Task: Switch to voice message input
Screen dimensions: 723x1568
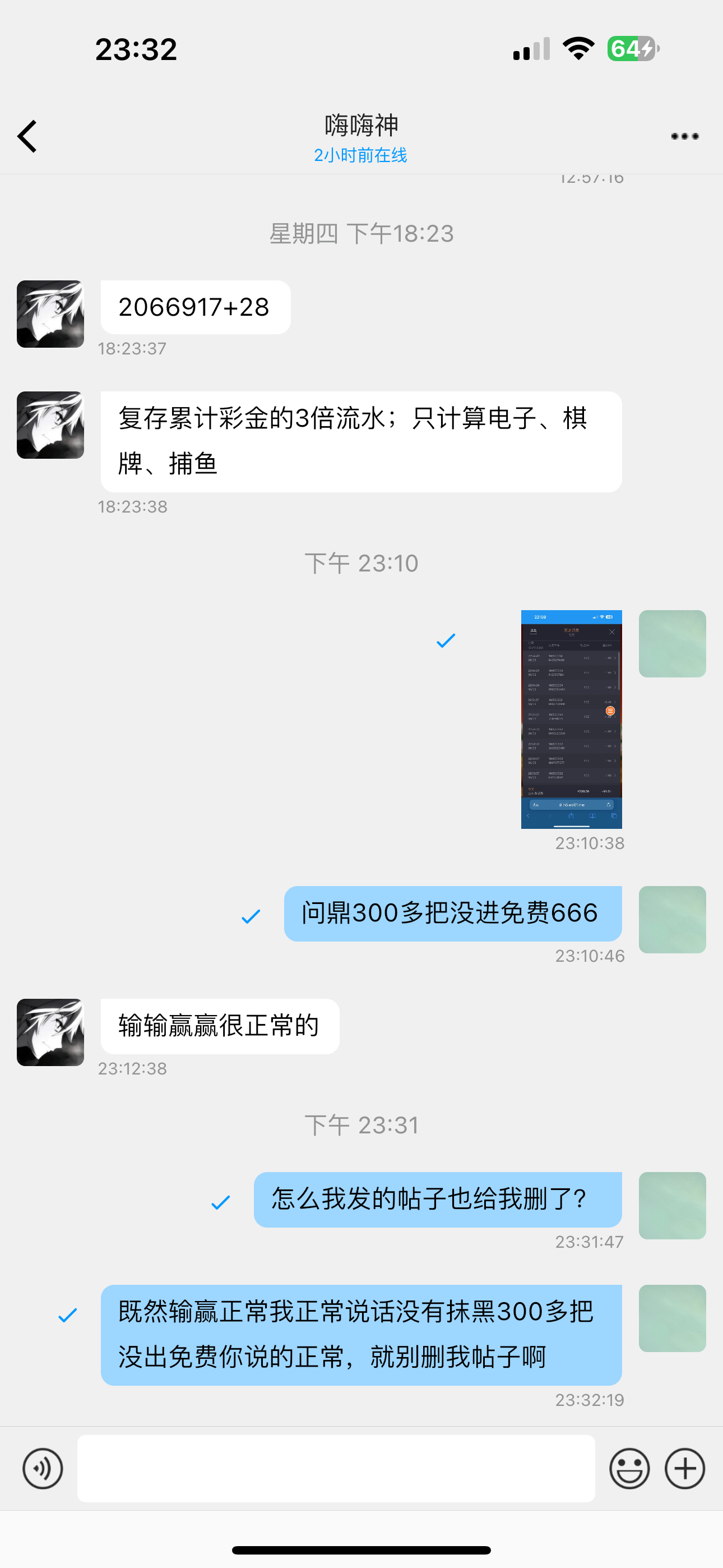Action: 43,1468
